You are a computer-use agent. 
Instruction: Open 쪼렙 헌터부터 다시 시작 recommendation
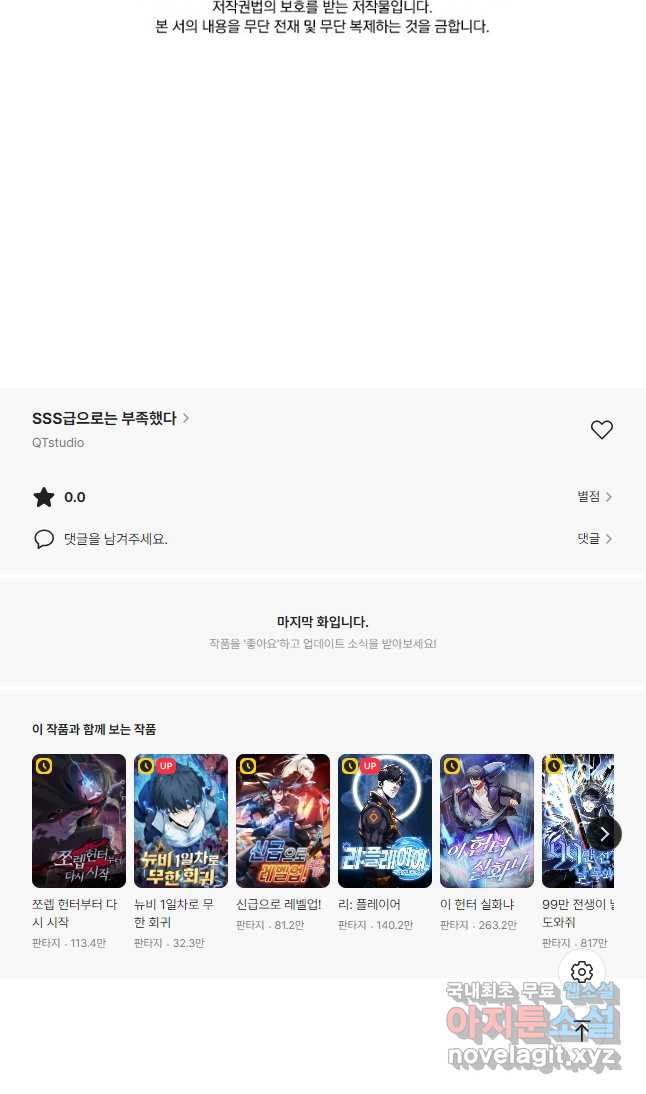[79, 821]
